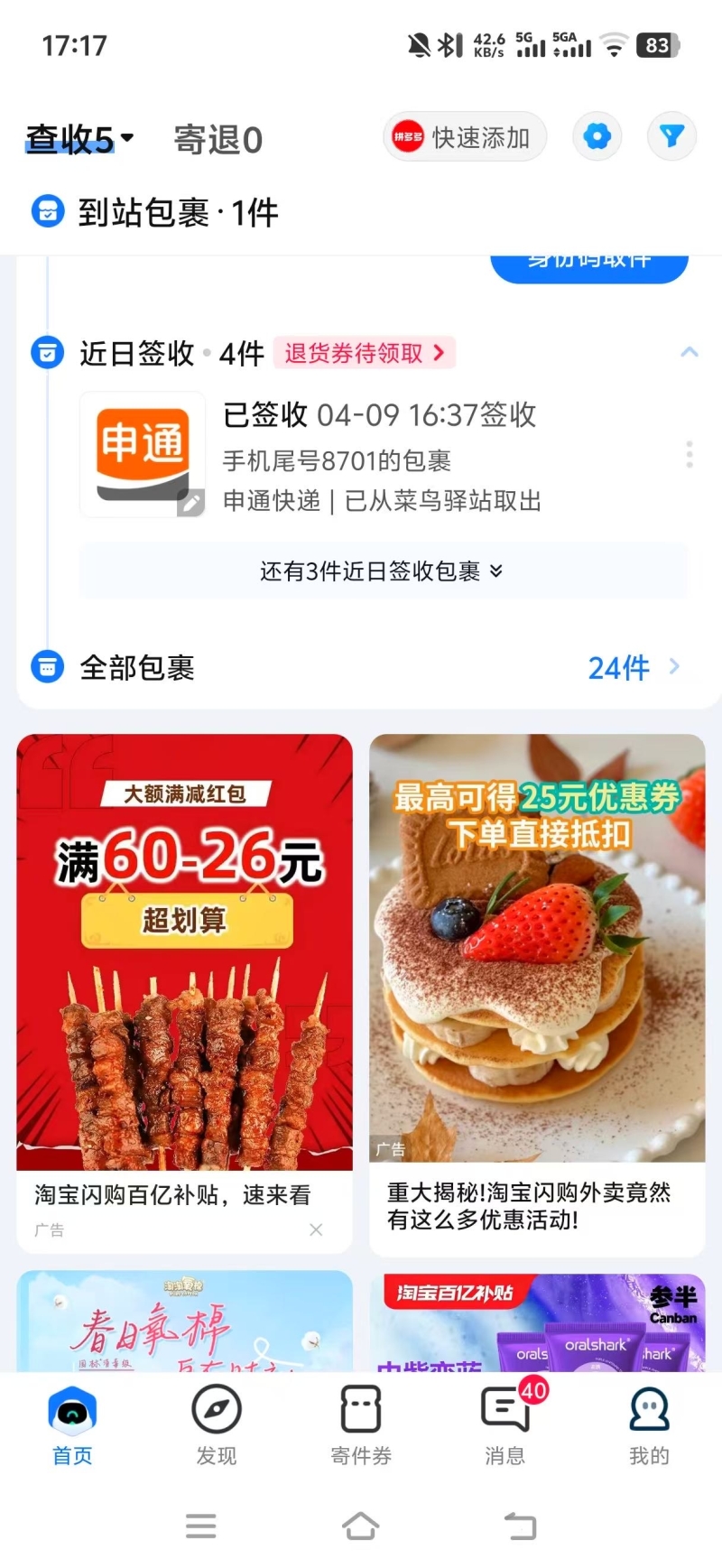Open the 25元优惠券 pancake ad card
The height and width of the screenshot is (1568, 722).
coord(537,948)
